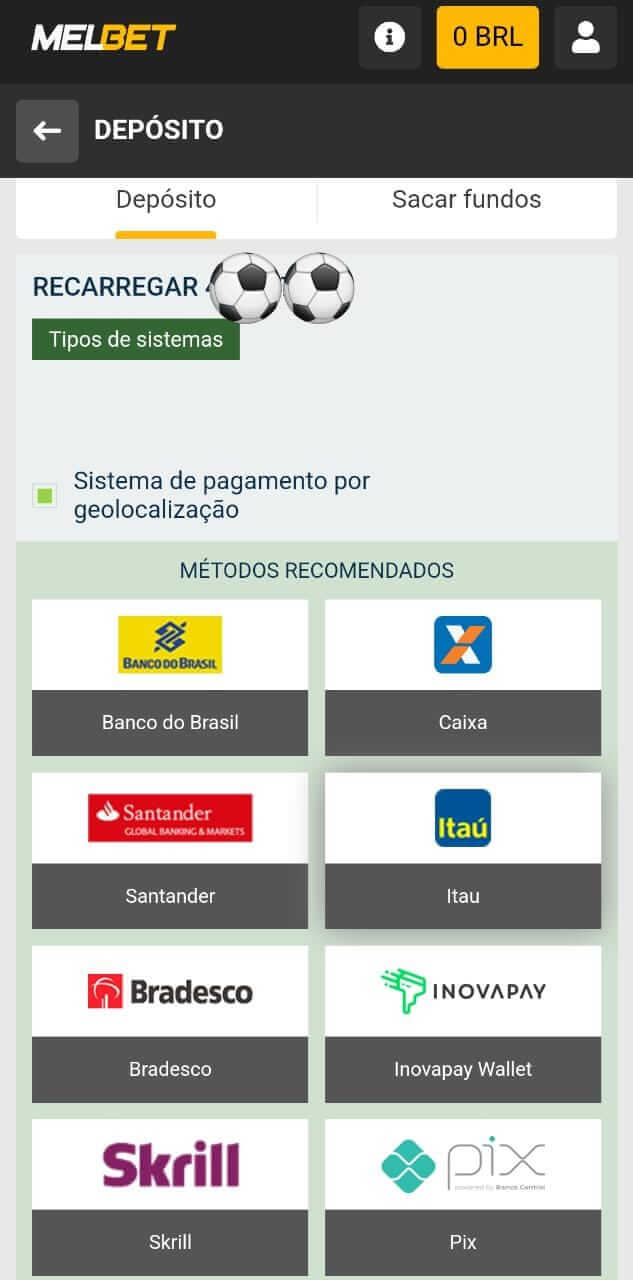633x1280 pixels.
Task: Open the info icon in header
Action: coord(390,38)
